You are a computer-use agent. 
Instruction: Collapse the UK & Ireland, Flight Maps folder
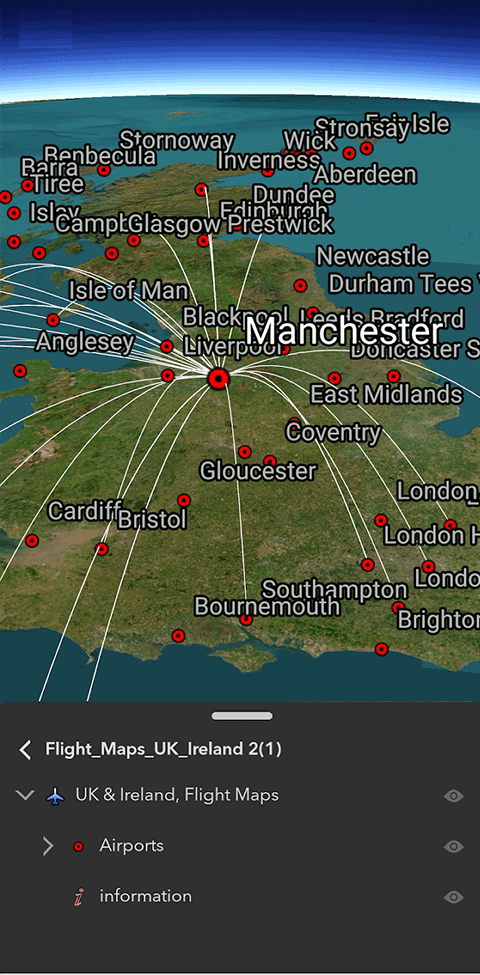click(25, 795)
